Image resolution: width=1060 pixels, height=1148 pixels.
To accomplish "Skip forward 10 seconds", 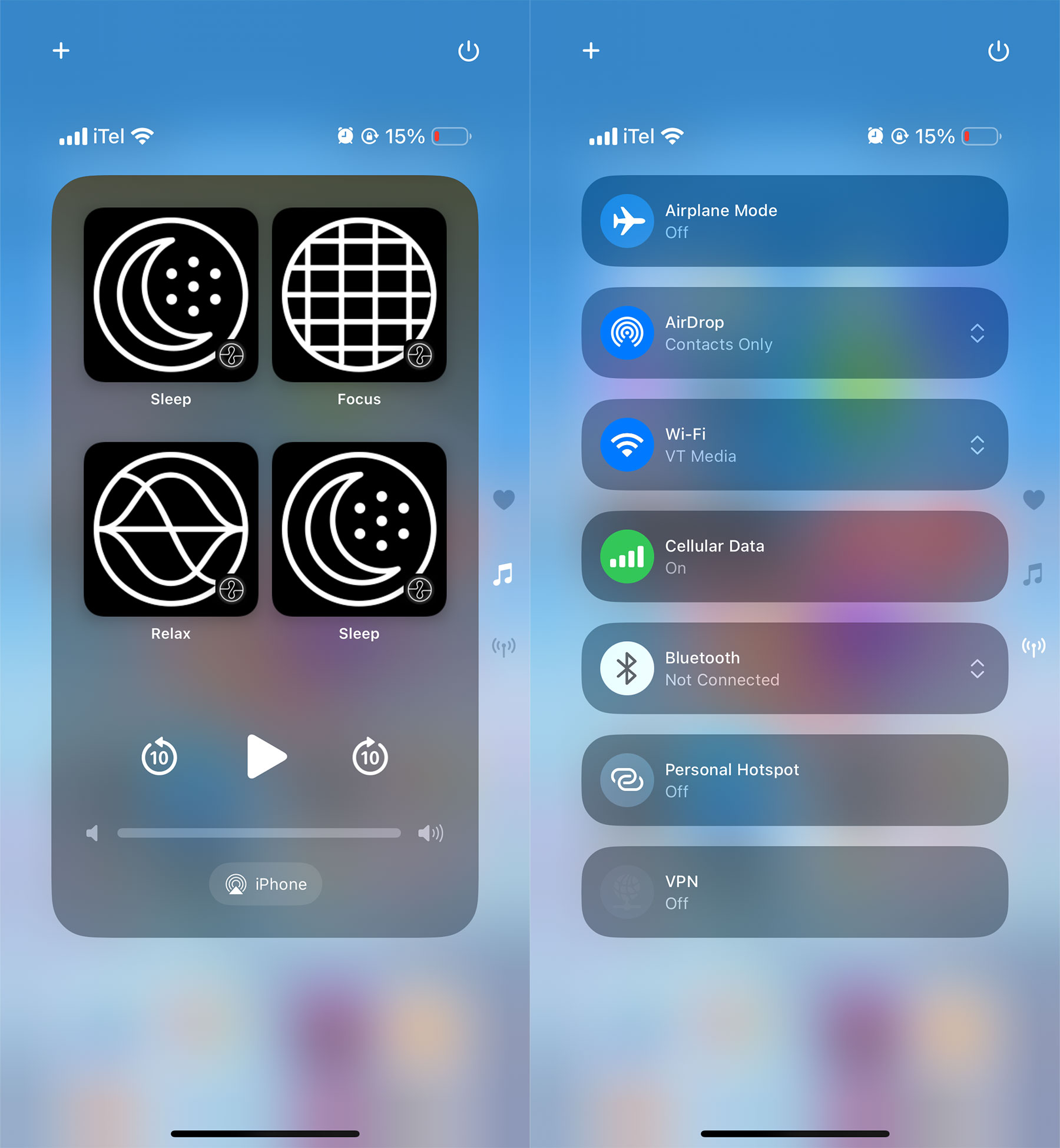I will (x=370, y=757).
